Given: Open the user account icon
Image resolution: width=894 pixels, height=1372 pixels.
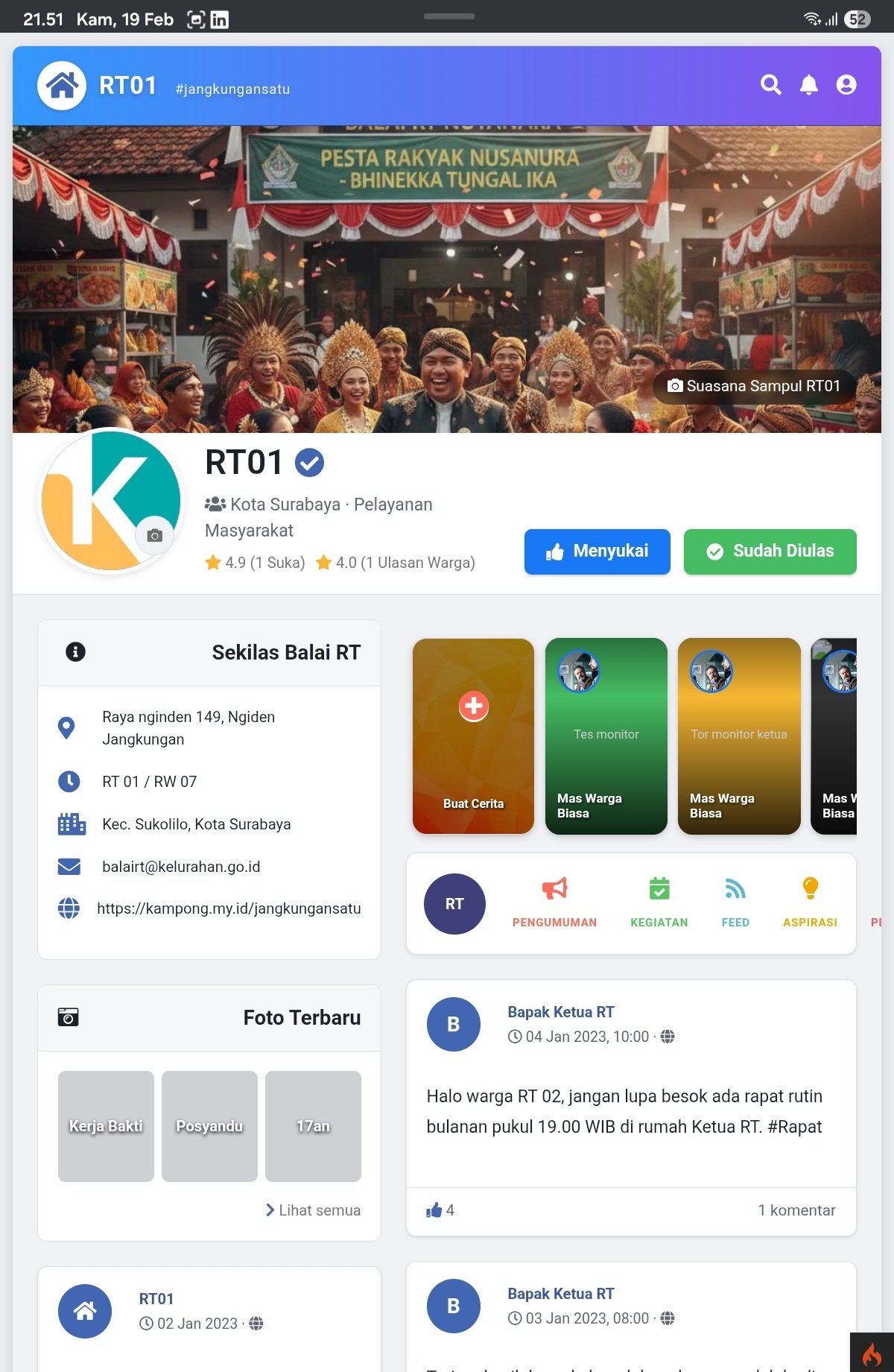Looking at the screenshot, I should click(x=846, y=85).
